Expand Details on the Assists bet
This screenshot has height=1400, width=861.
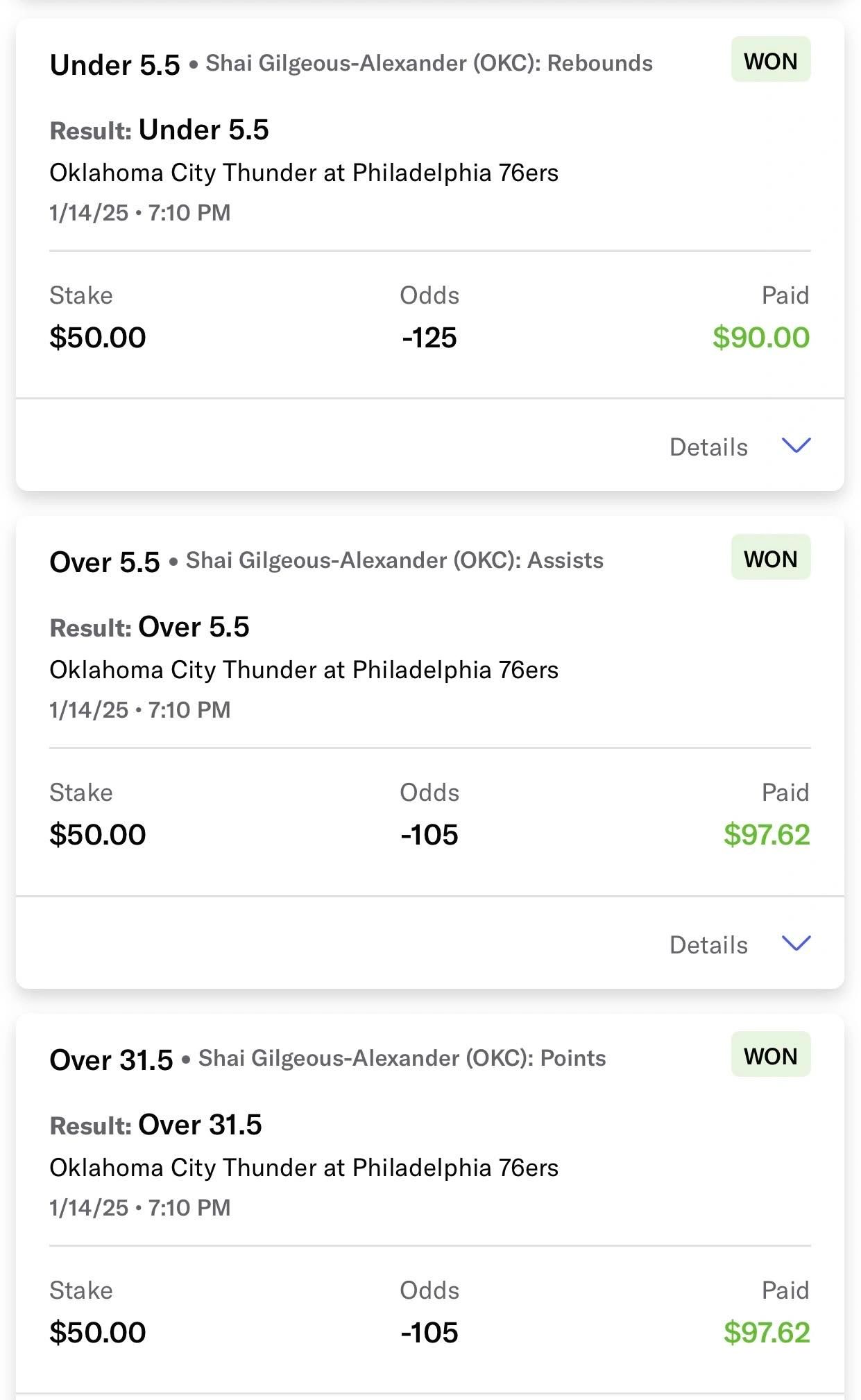(740, 944)
